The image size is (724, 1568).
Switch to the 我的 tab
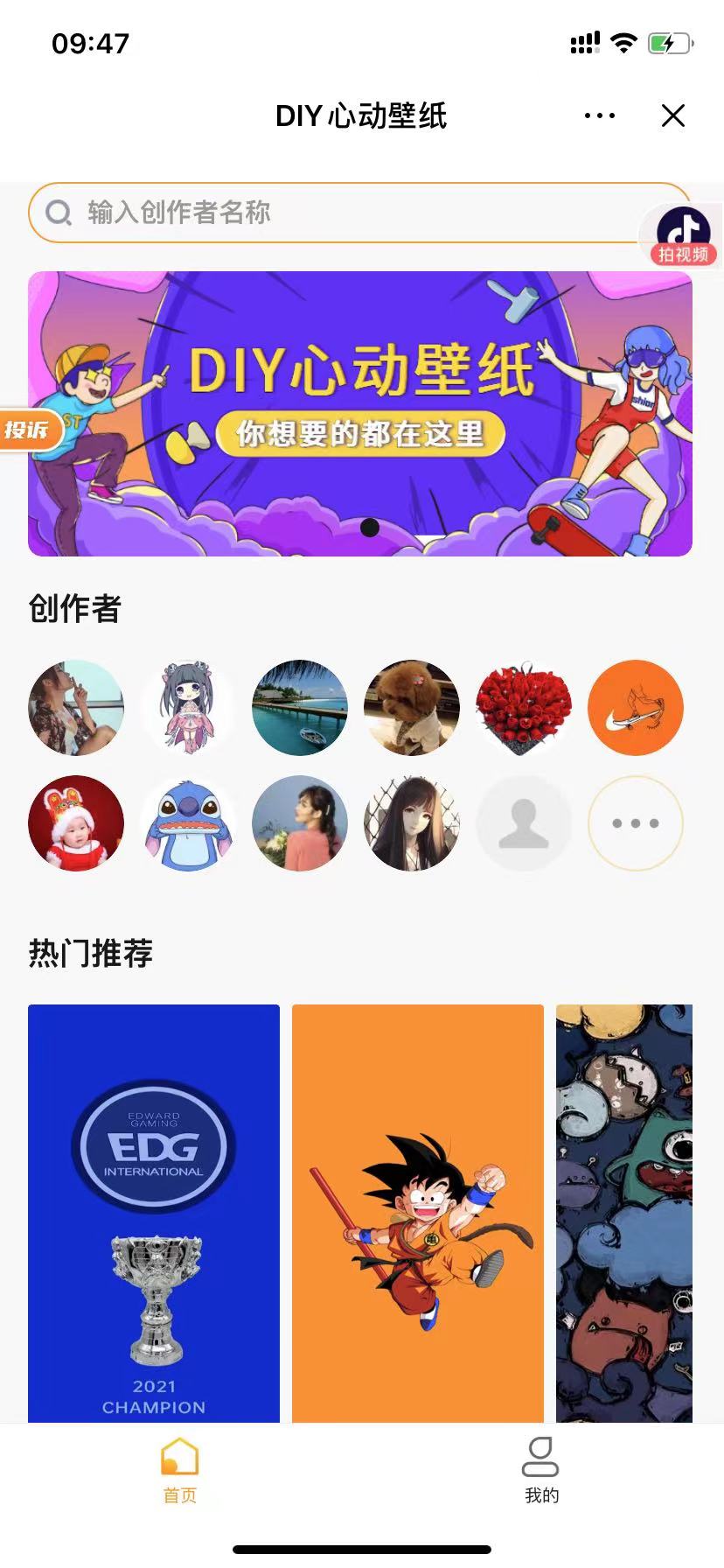541,1470
